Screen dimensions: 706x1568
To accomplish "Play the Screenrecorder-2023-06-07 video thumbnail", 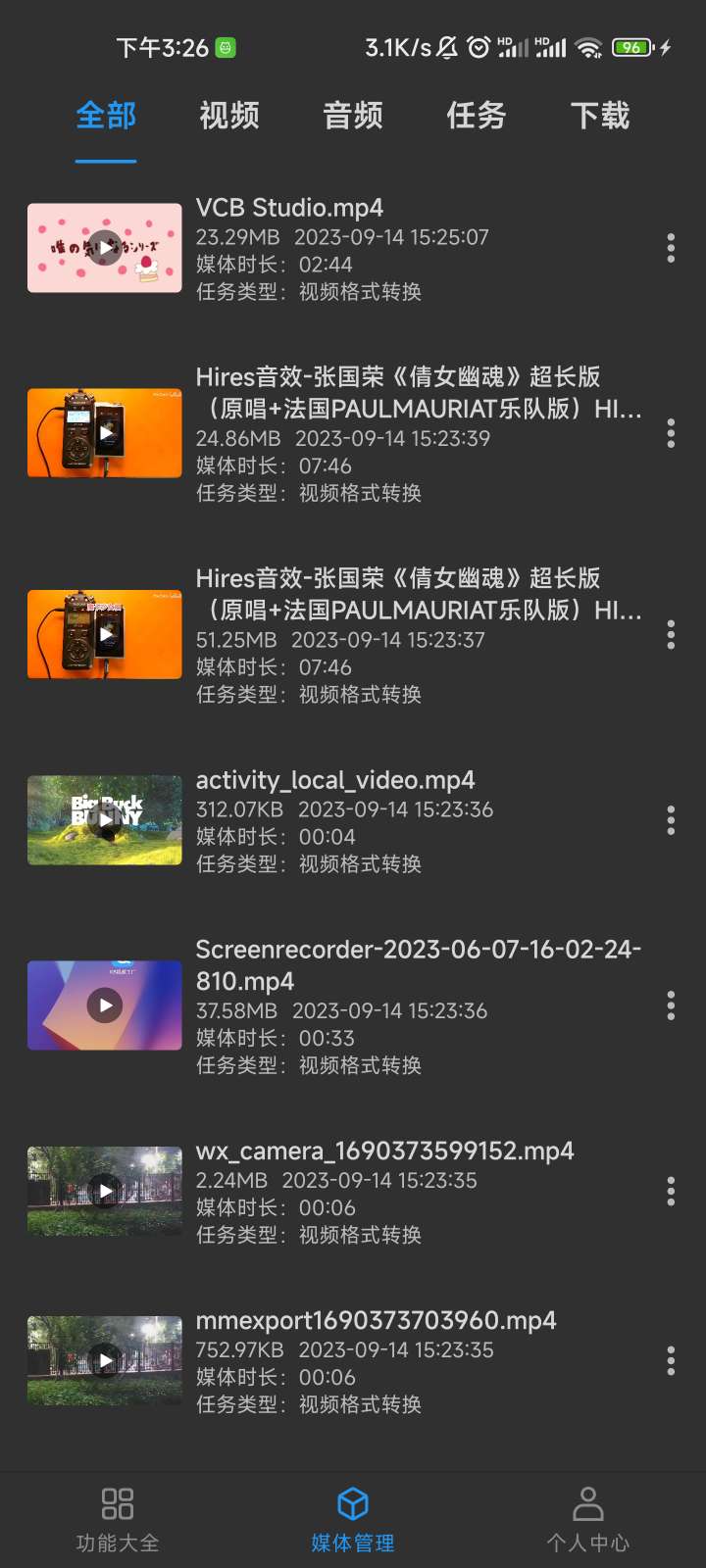I will (x=105, y=1005).
